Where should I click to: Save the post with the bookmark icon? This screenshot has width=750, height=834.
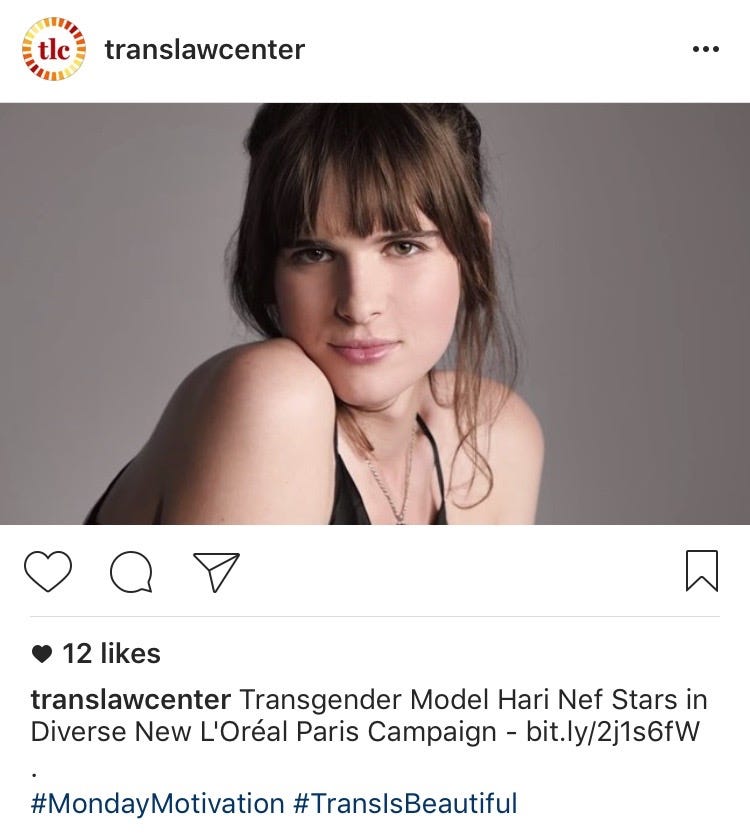point(702,571)
